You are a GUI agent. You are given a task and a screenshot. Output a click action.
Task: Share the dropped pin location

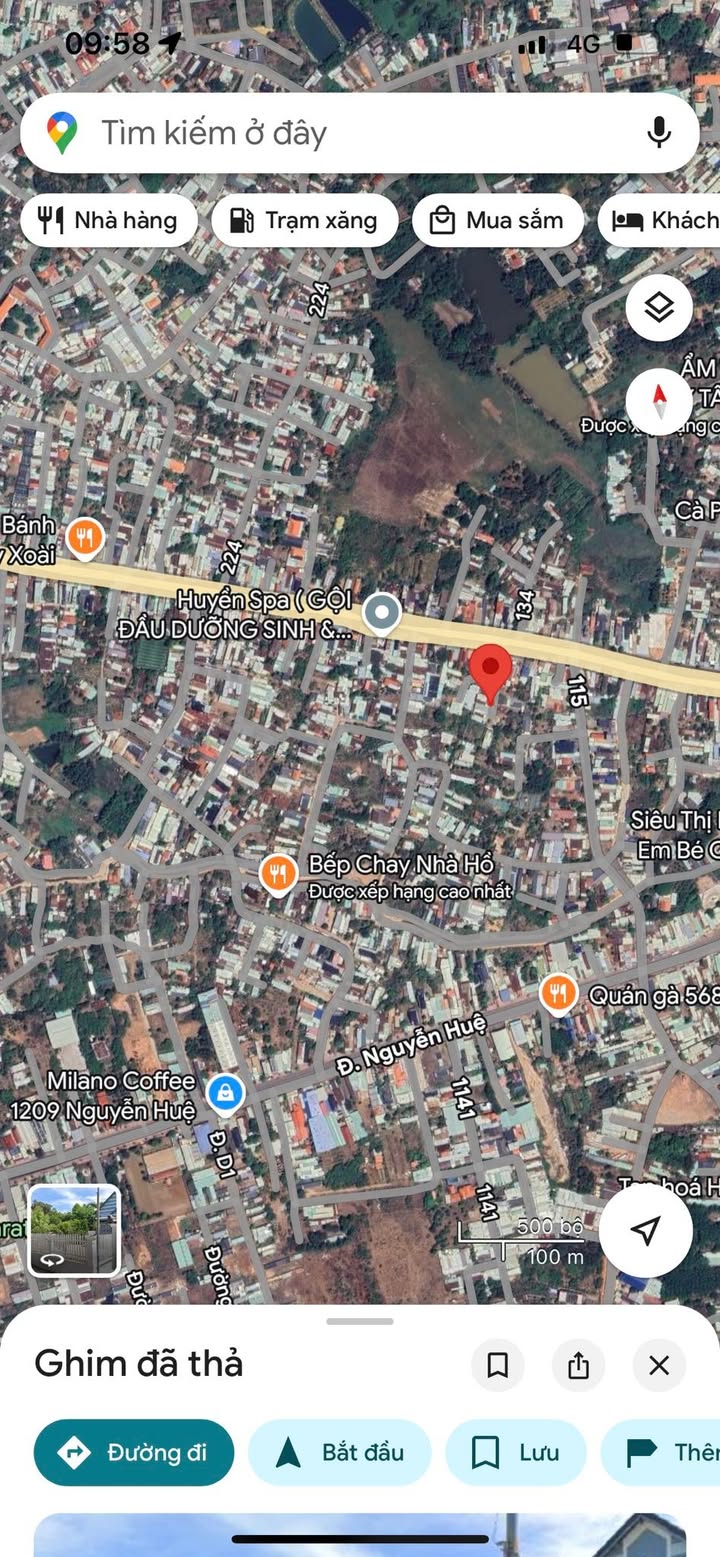click(578, 1365)
